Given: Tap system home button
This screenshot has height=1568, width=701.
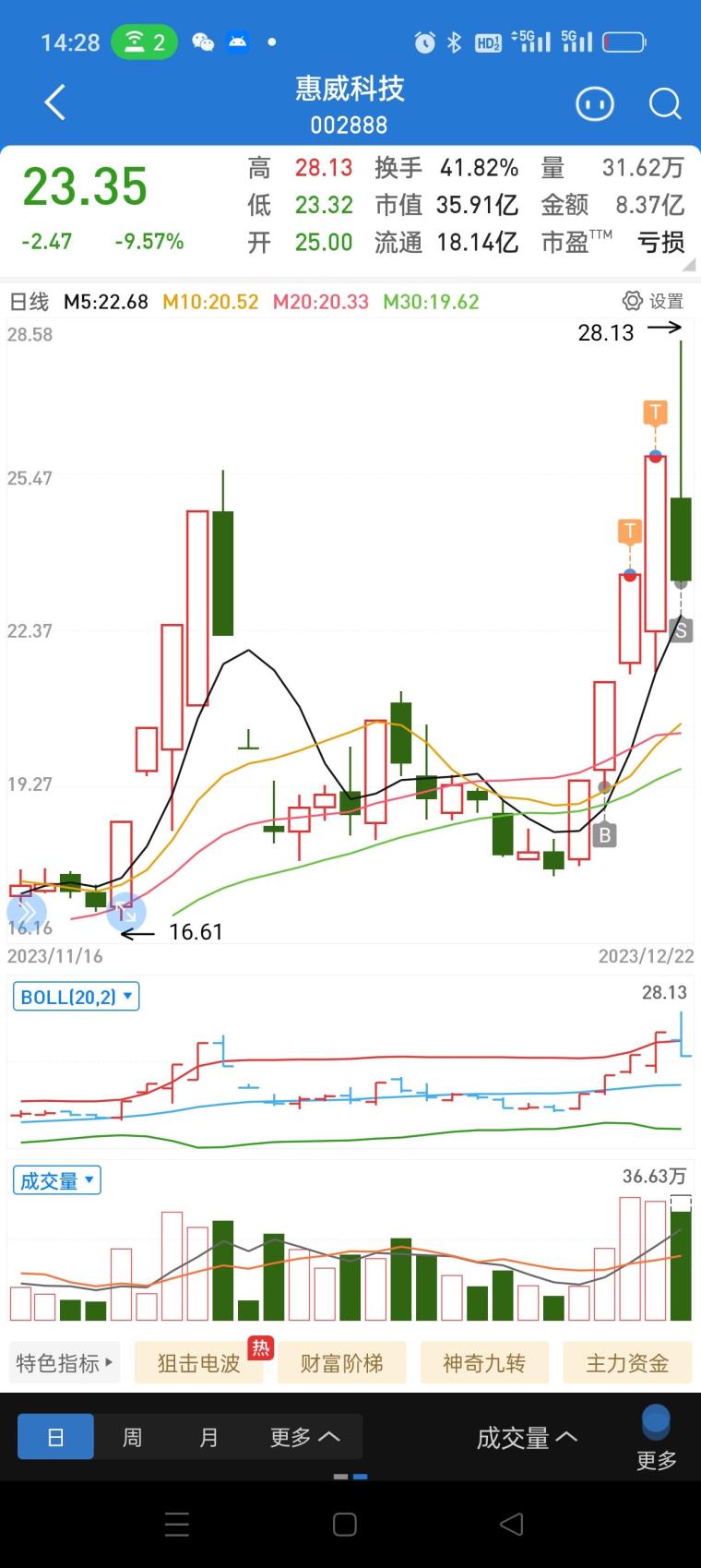Looking at the screenshot, I should [x=345, y=1524].
